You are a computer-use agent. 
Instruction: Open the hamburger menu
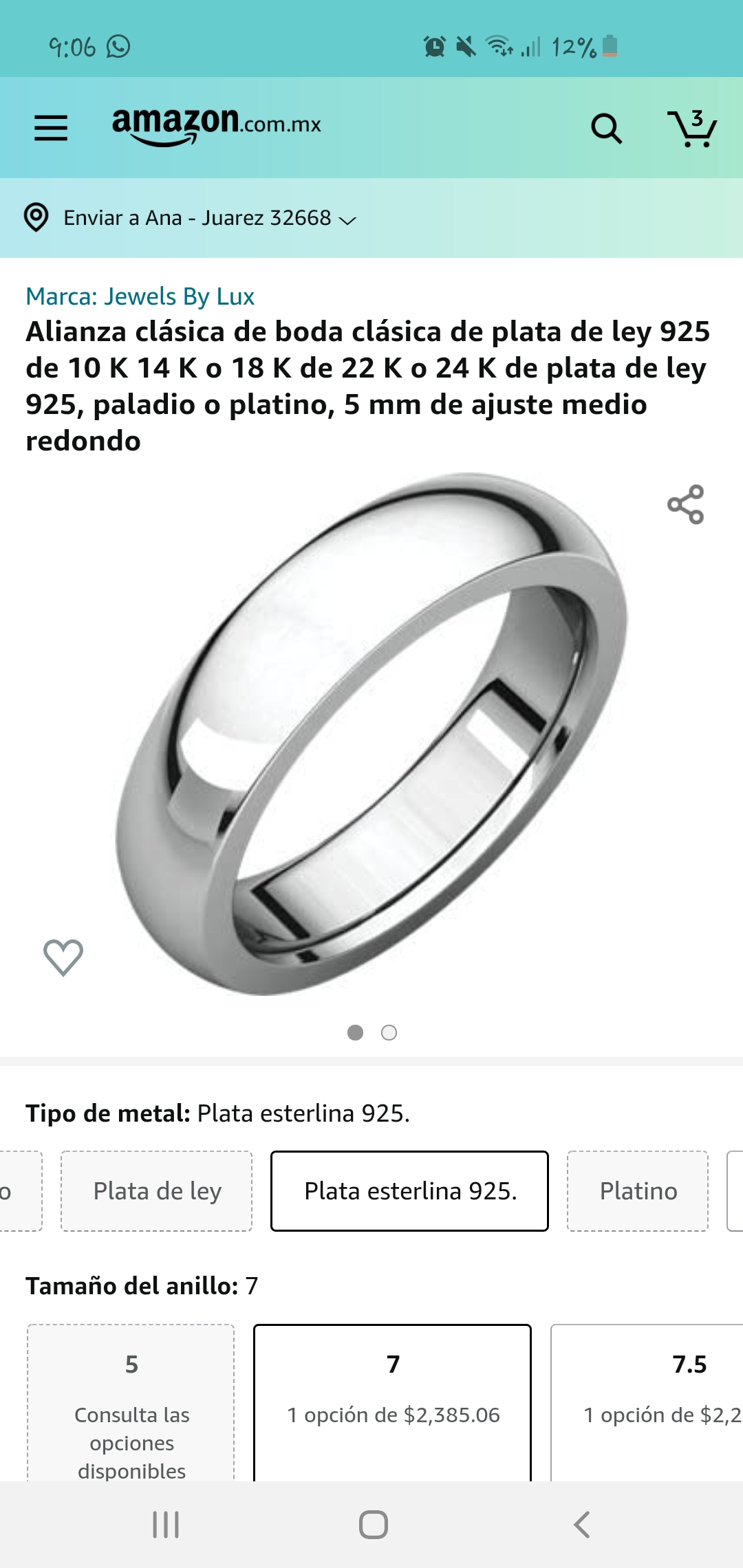point(51,128)
